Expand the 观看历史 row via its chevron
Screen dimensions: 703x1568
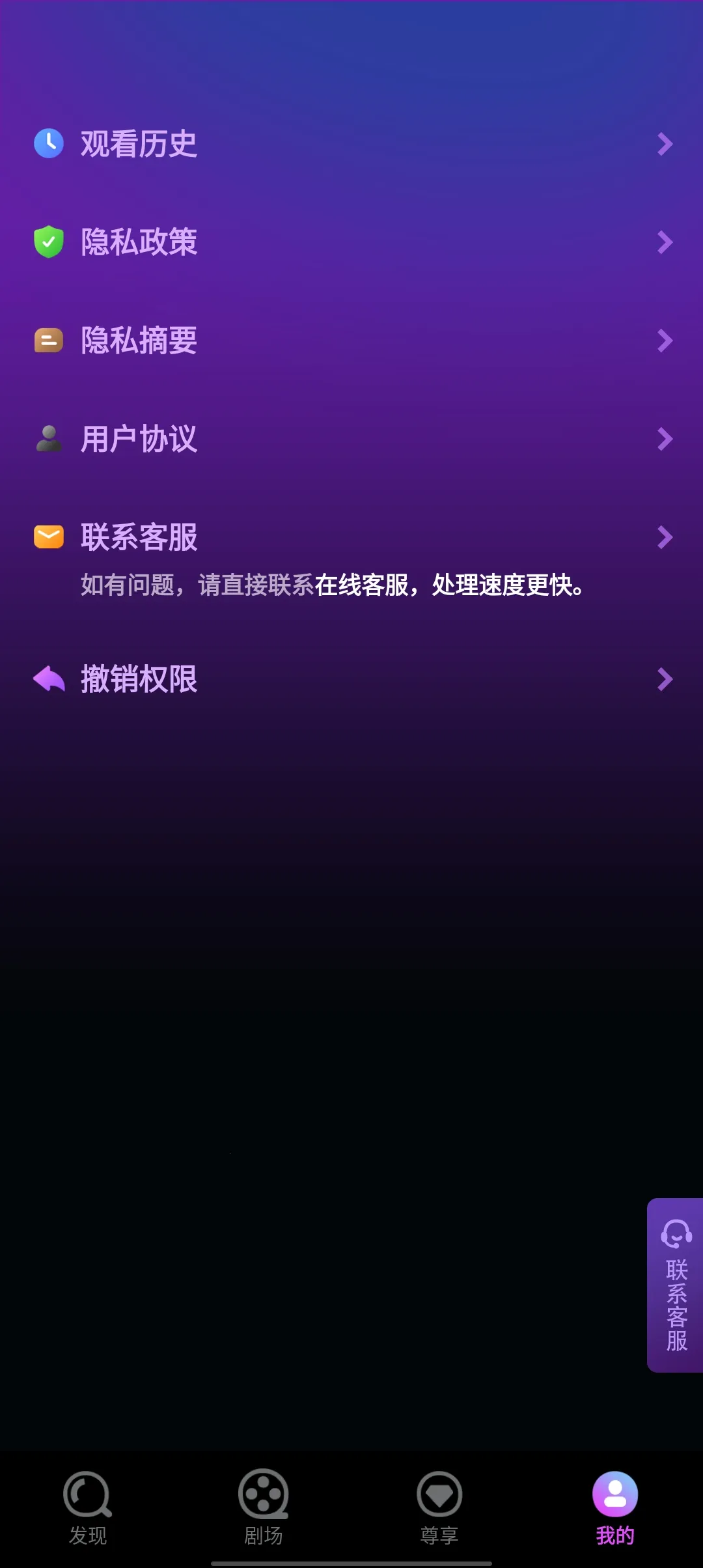pyautogui.click(x=665, y=144)
